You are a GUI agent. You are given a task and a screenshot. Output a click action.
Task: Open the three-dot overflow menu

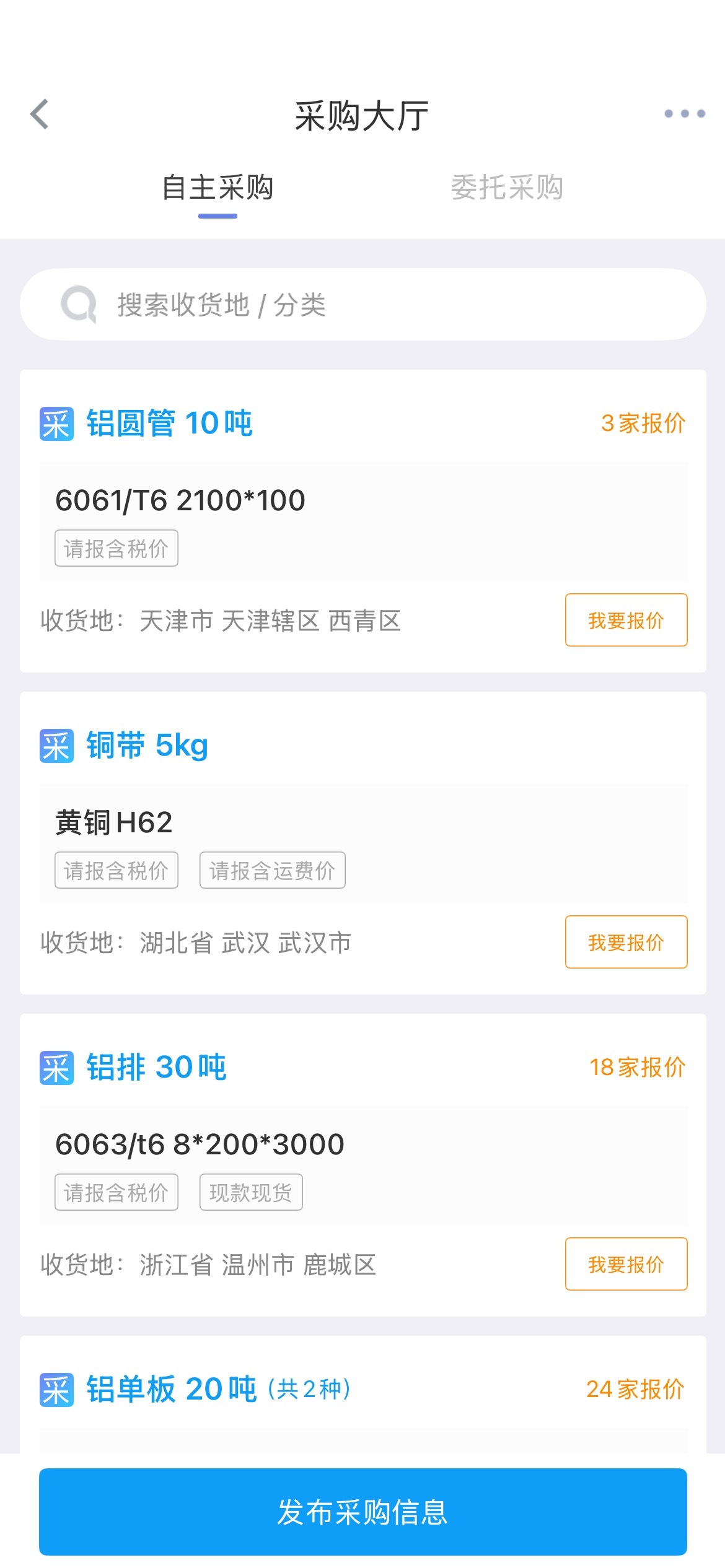point(684,114)
